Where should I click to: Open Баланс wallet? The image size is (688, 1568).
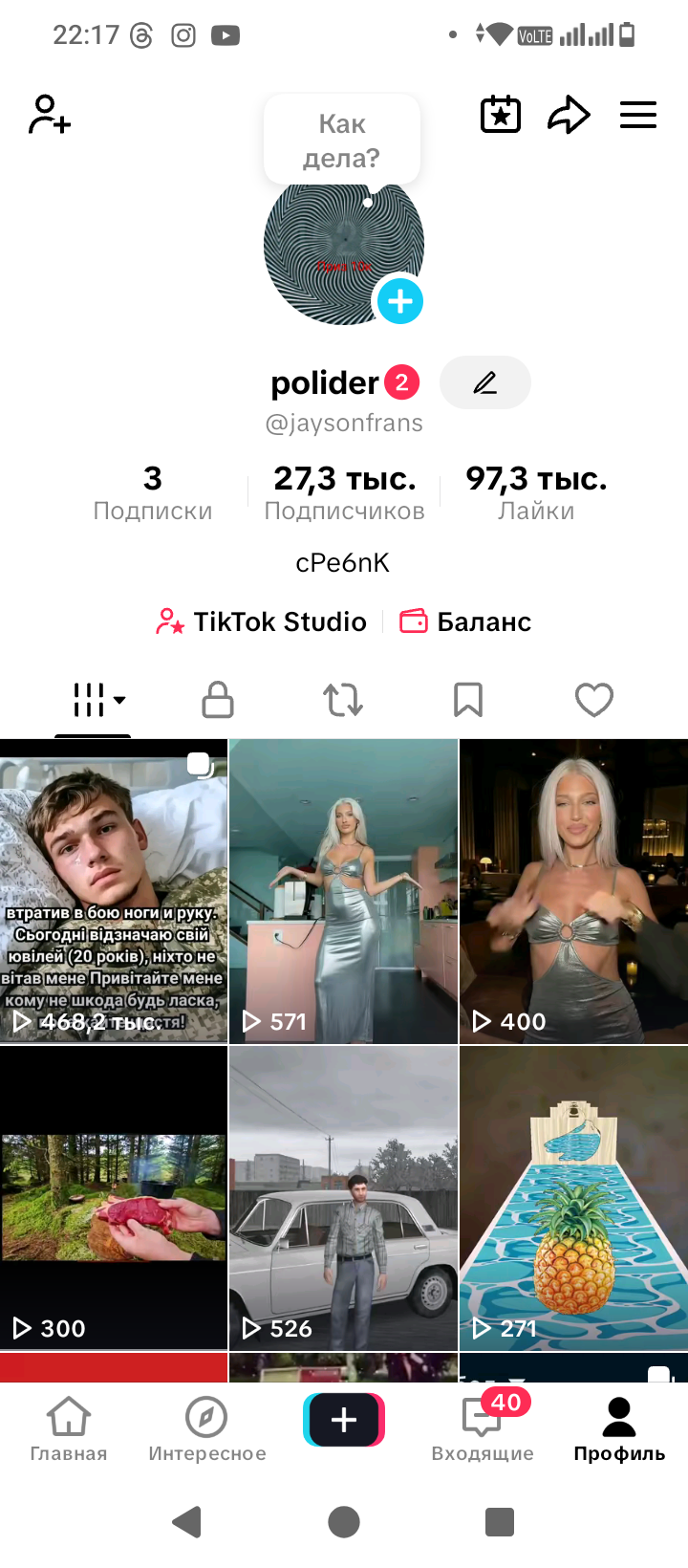pyautogui.click(x=465, y=621)
